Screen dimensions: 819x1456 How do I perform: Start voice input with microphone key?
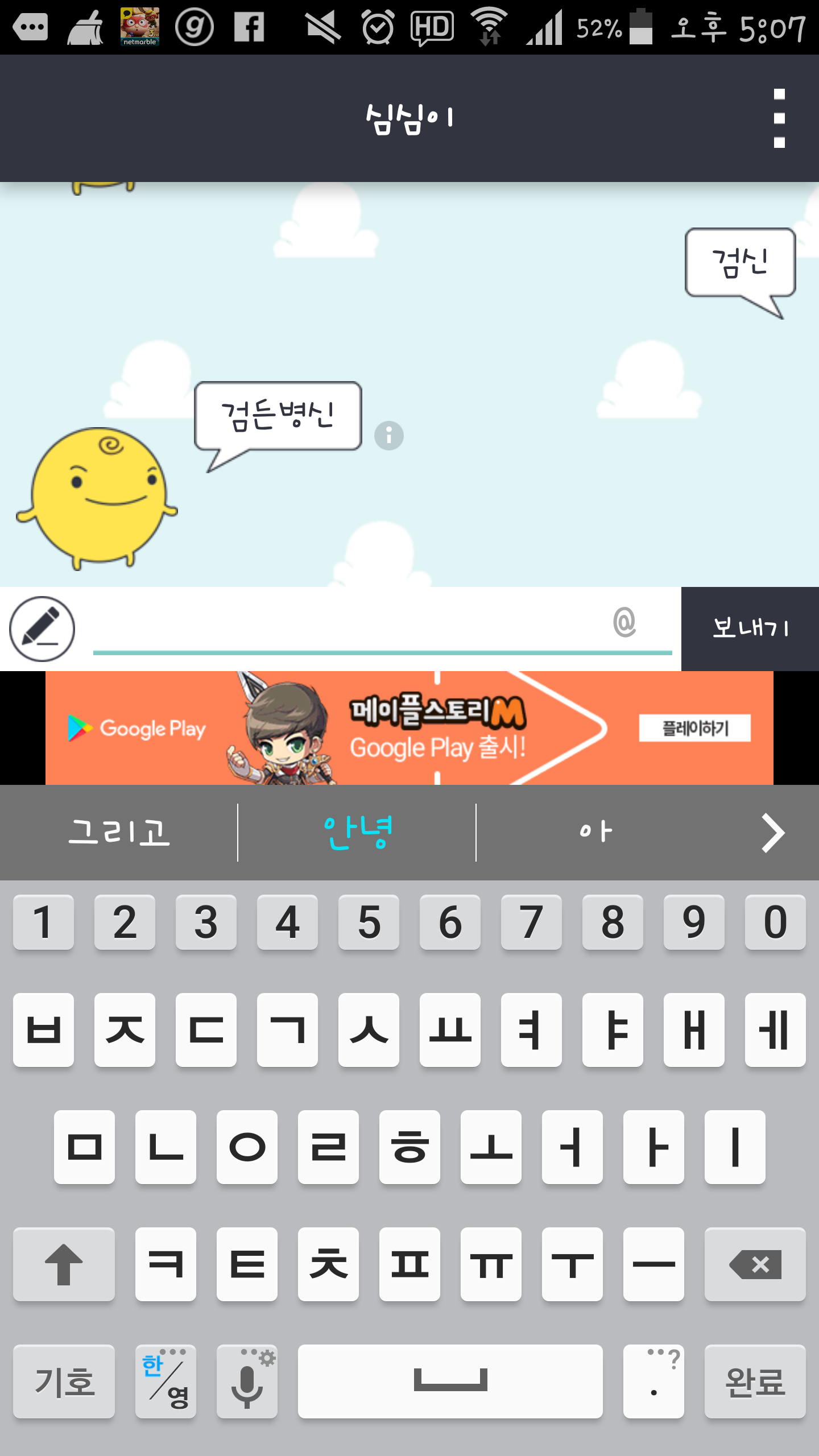coord(247,1381)
